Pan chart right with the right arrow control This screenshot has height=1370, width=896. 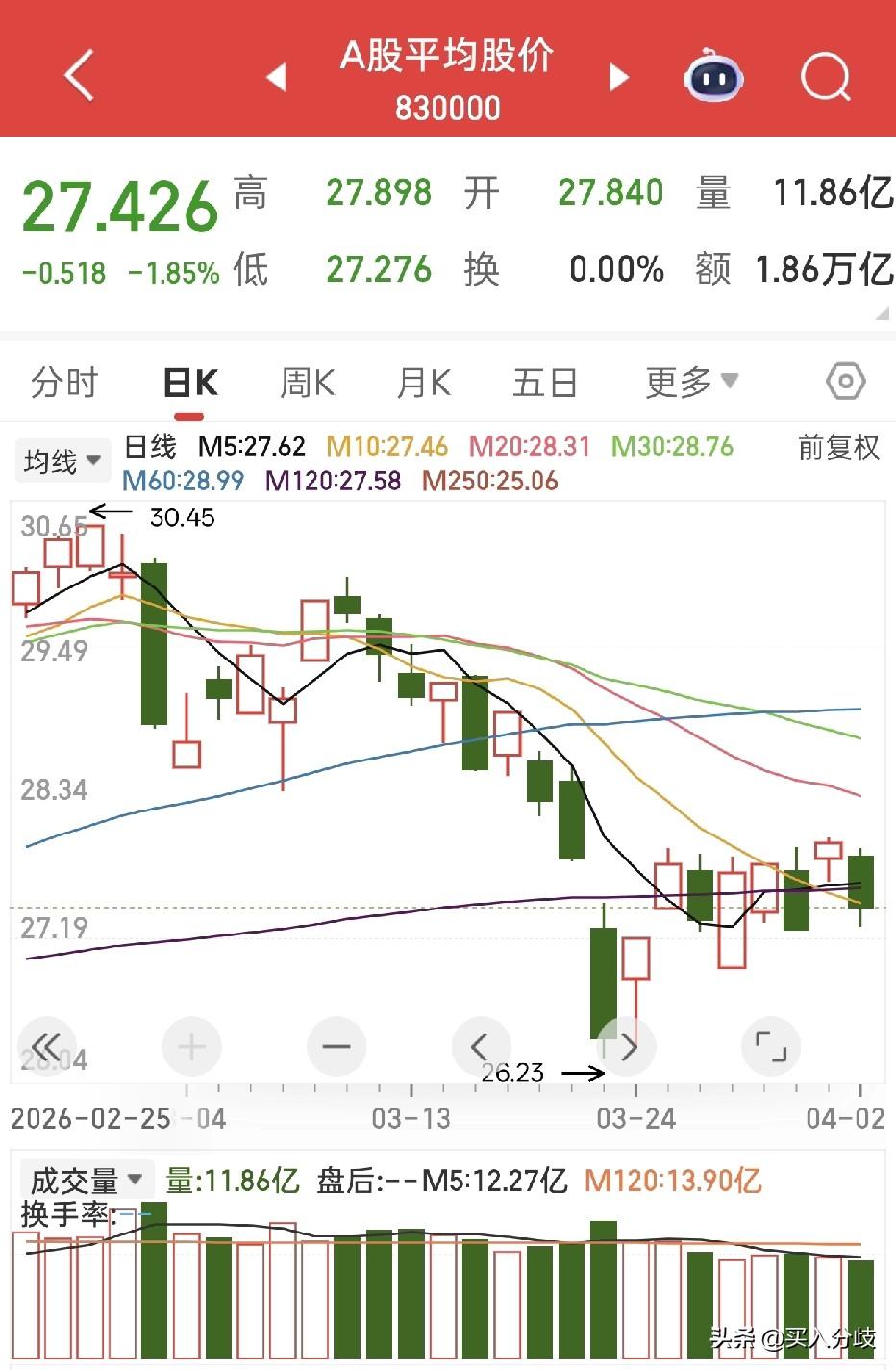(626, 1046)
